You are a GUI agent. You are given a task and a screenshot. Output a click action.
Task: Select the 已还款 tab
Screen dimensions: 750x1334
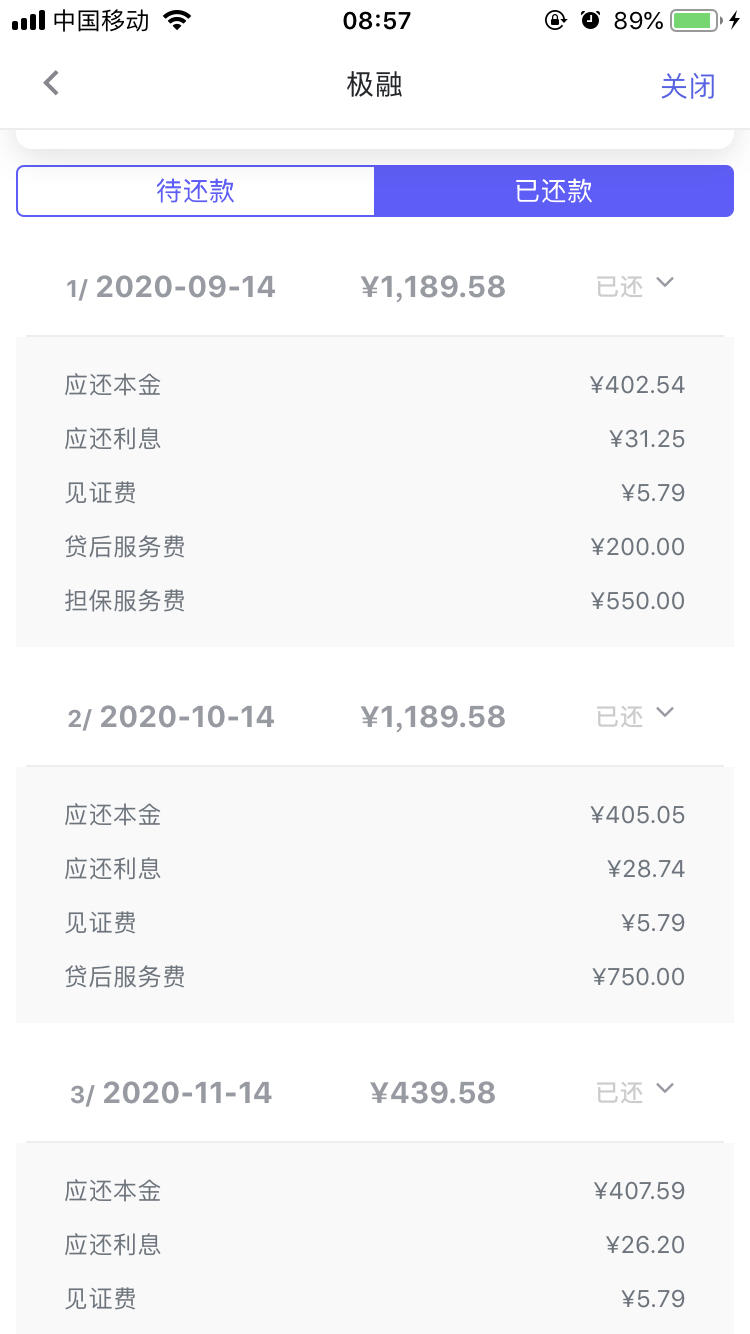(554, 191)
